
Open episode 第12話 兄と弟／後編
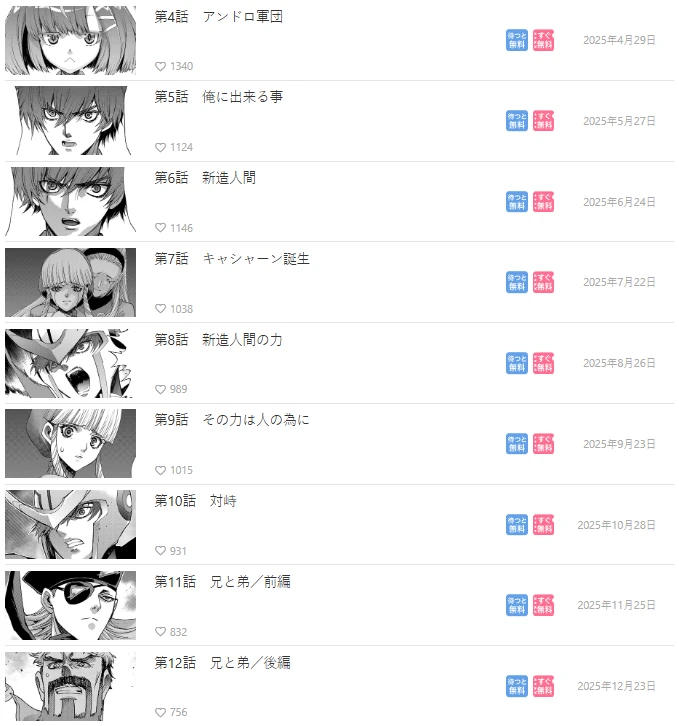pos(222,663)
